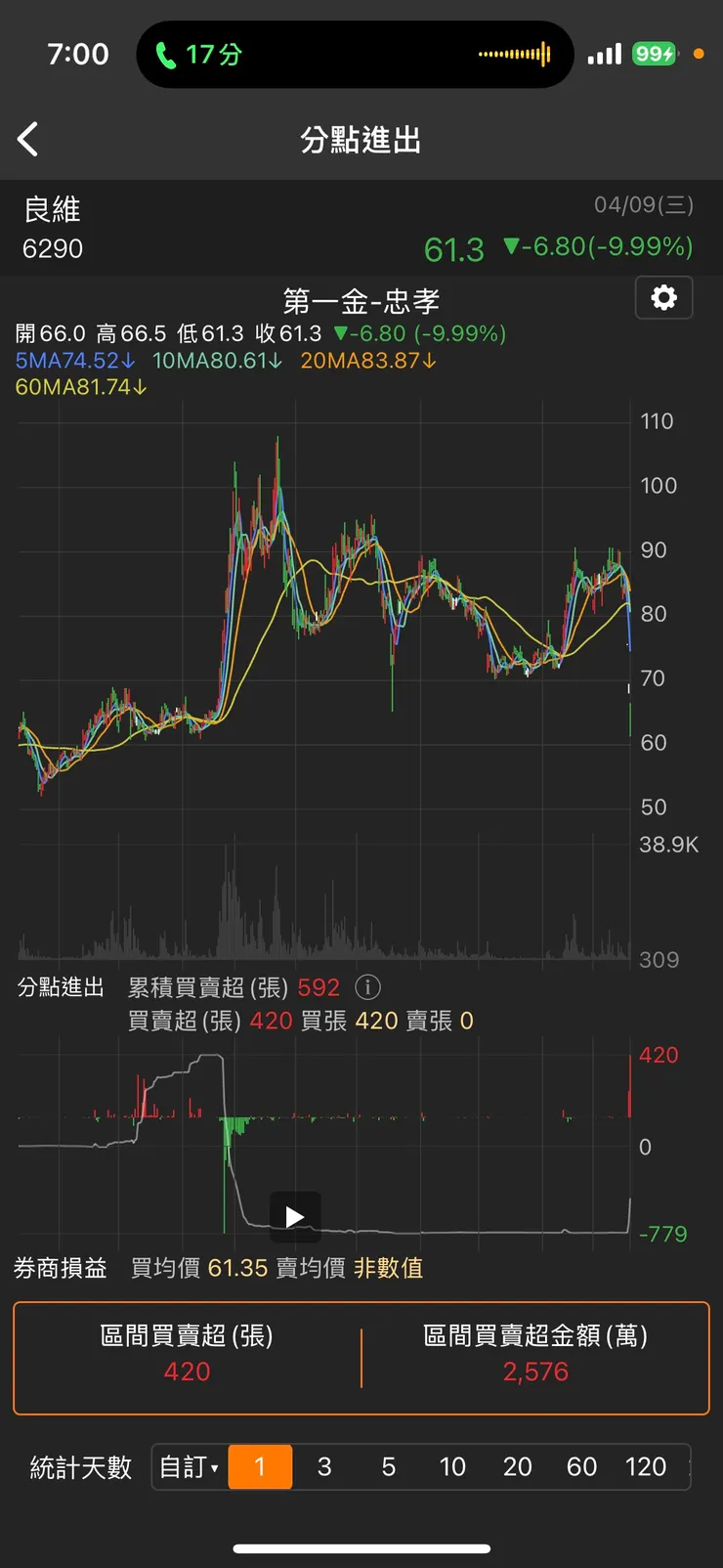This screenshot has height=1568, width=723.
Task: Tap the clock showing 7:00
Action: pos(78,54)
